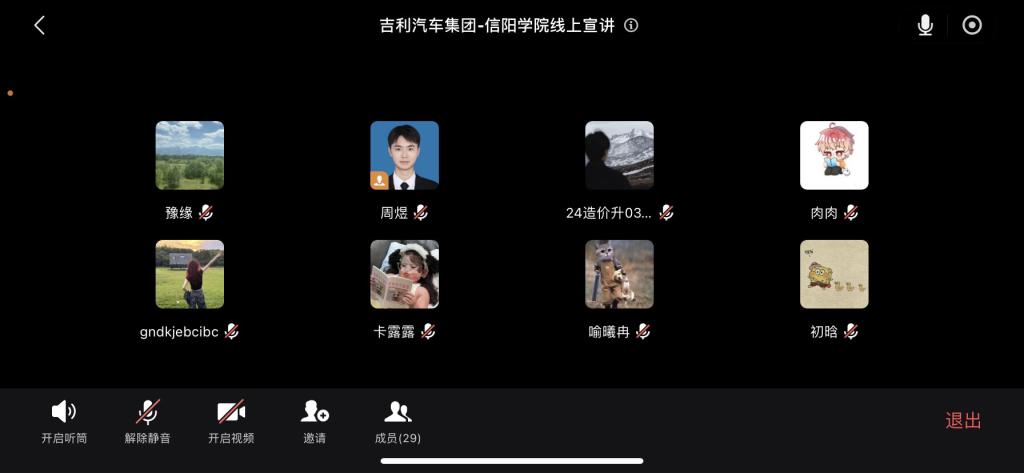Open participant 喻曦冉's tile

[x=619, y=274]
